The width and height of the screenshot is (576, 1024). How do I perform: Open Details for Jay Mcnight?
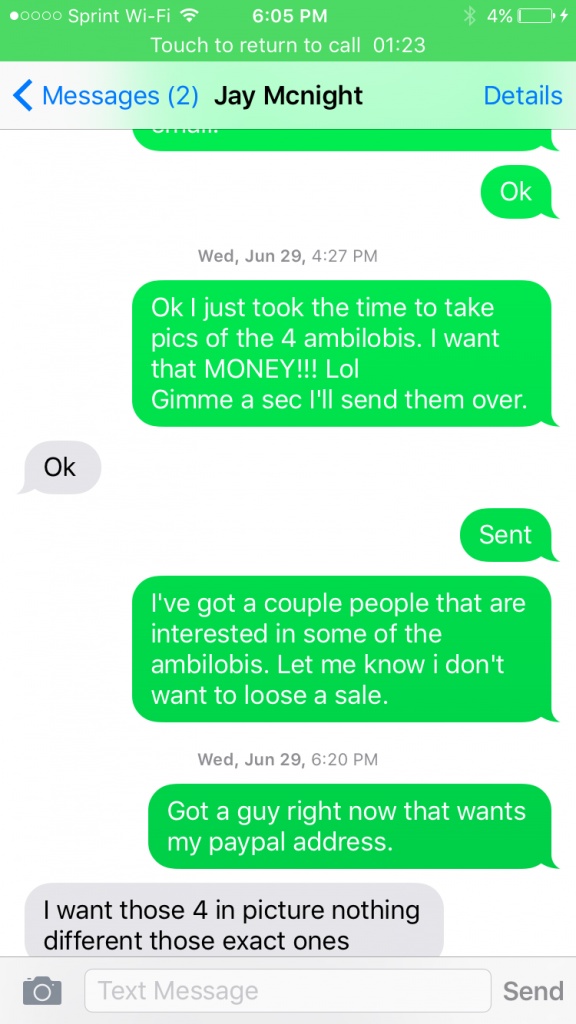[522, 96]
